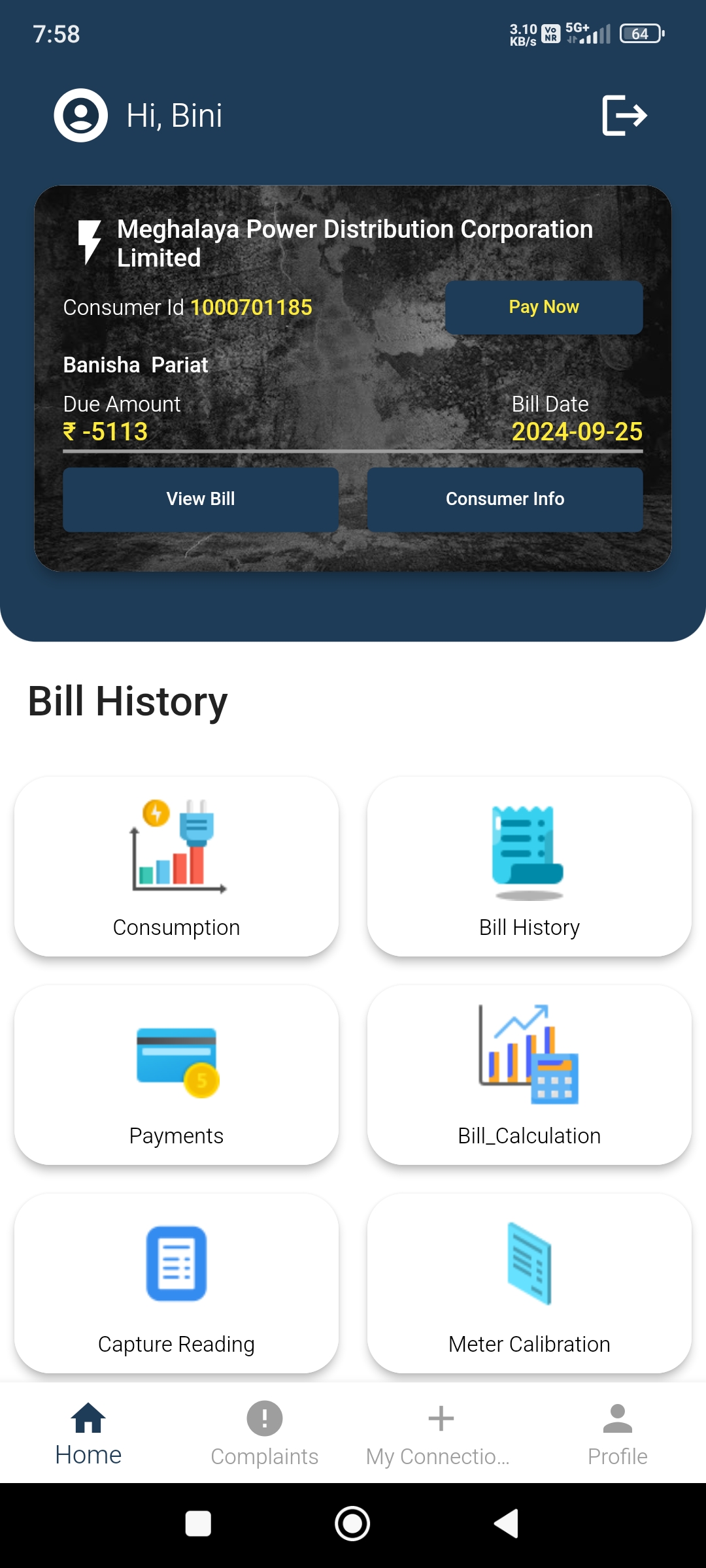706x1568 pixels.
Task: Select the Home tab
Action: coord(88,1434)
